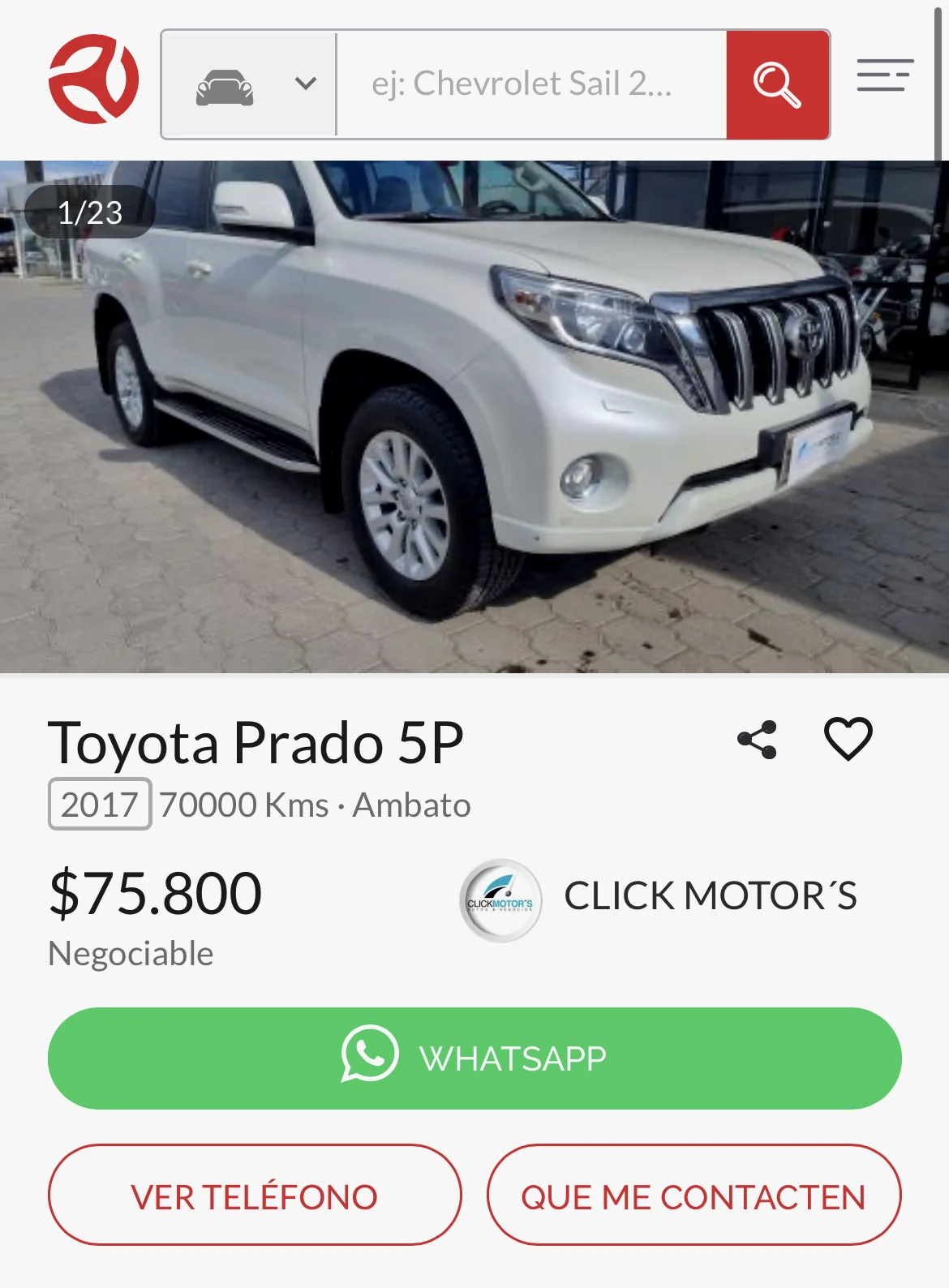The image size is (949, 1288).
Task: Contact the seller via WhatsApp
Action: click(x=474, y=1058)
